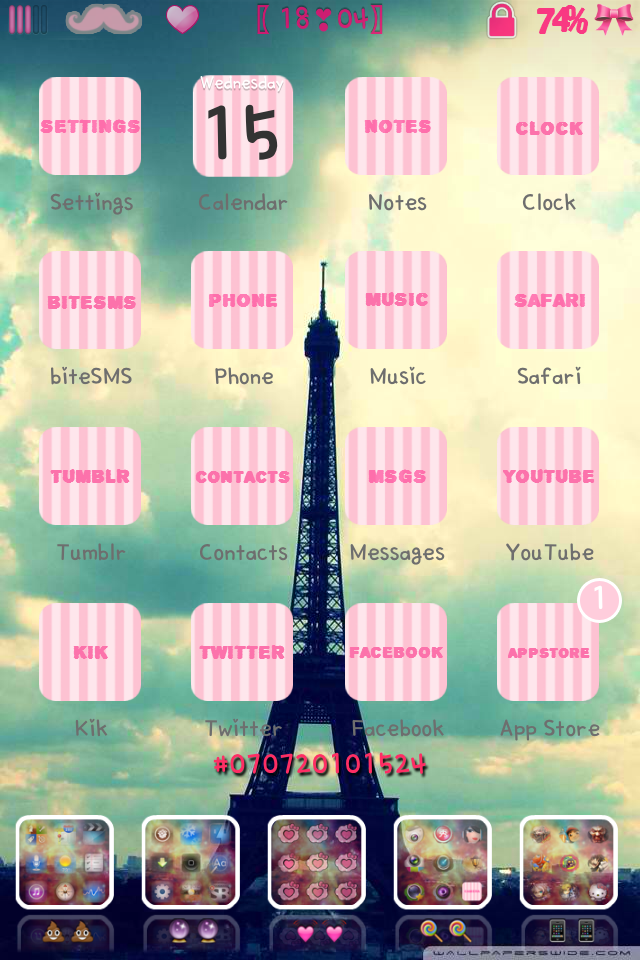Open the dock folder labeled with phones
The width and height of the screenshot is (640, 960).
(568, 862)
